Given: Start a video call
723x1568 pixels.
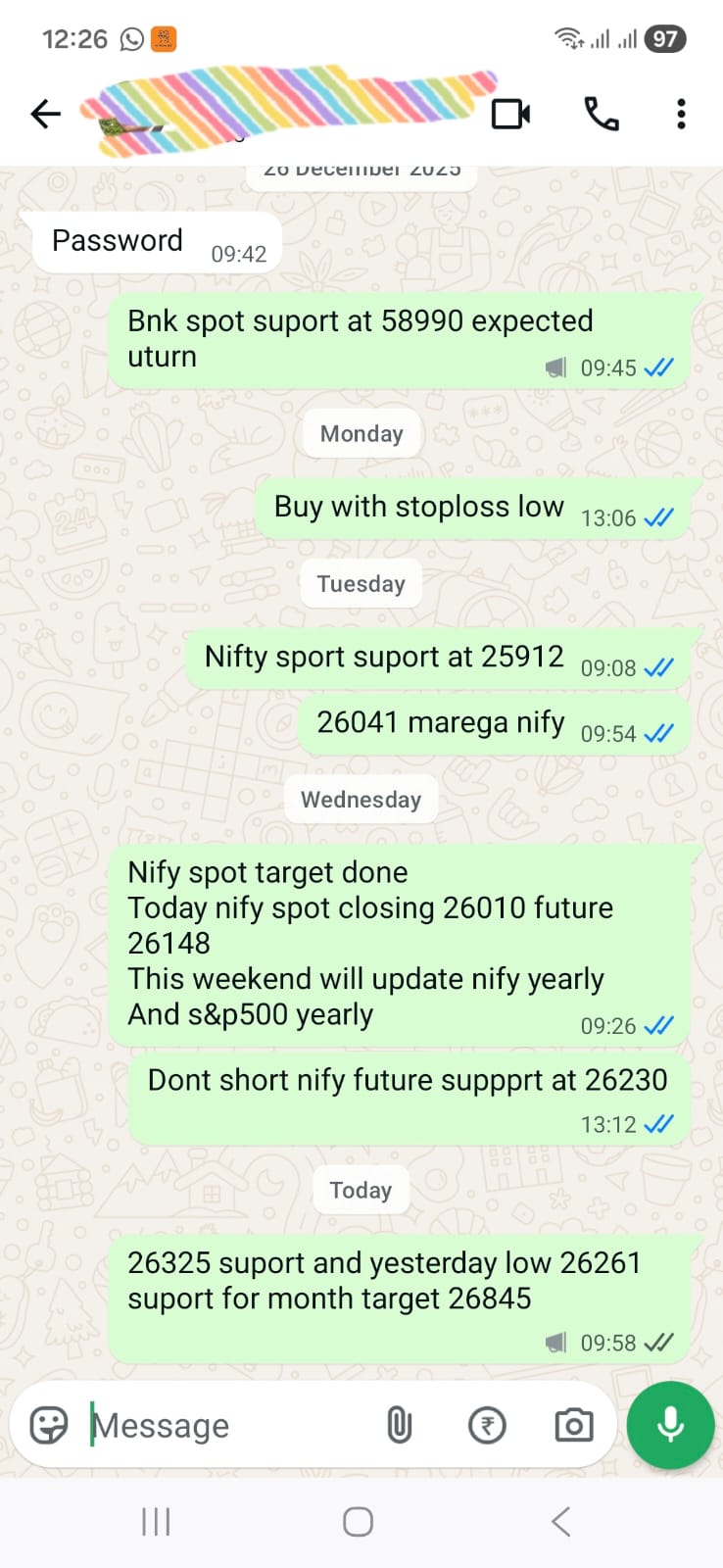Looking at the screenshot, I should [x=510, y=114].
